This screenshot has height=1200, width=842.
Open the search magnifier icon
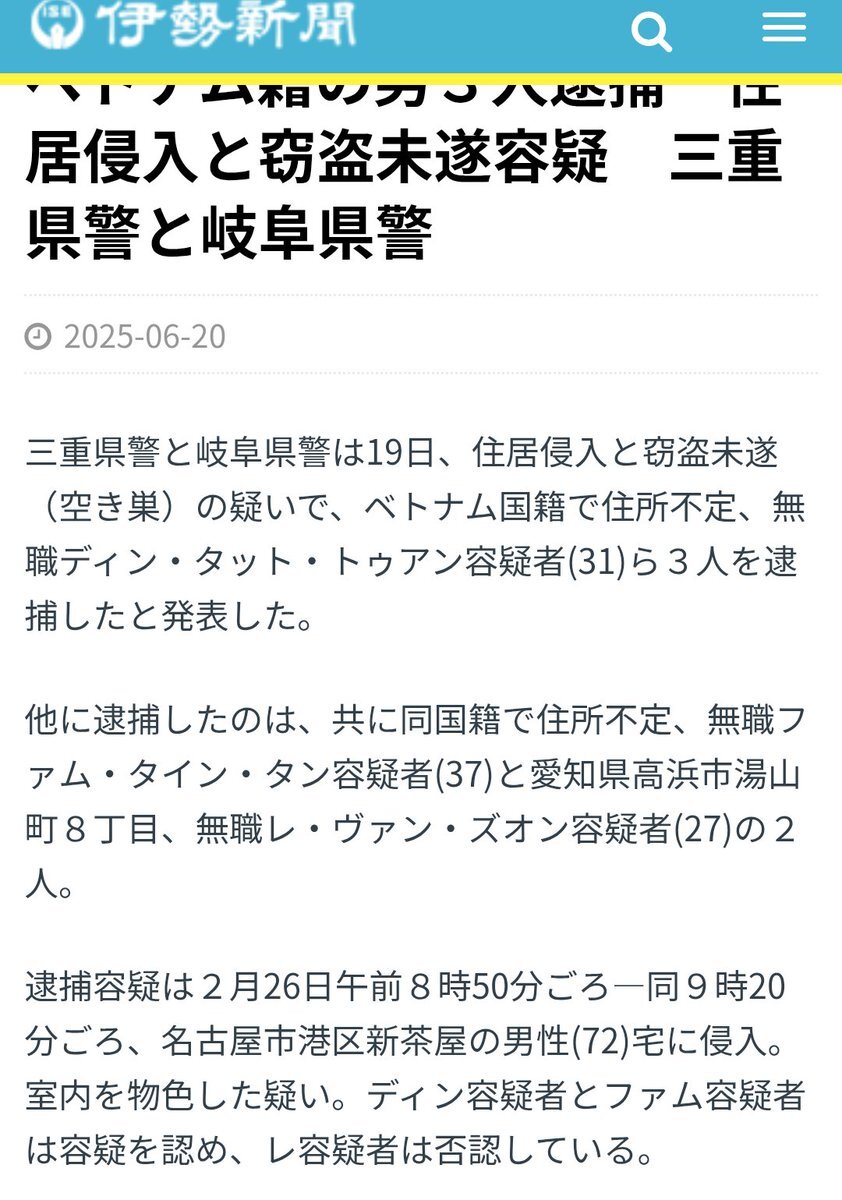click(651, 31)
